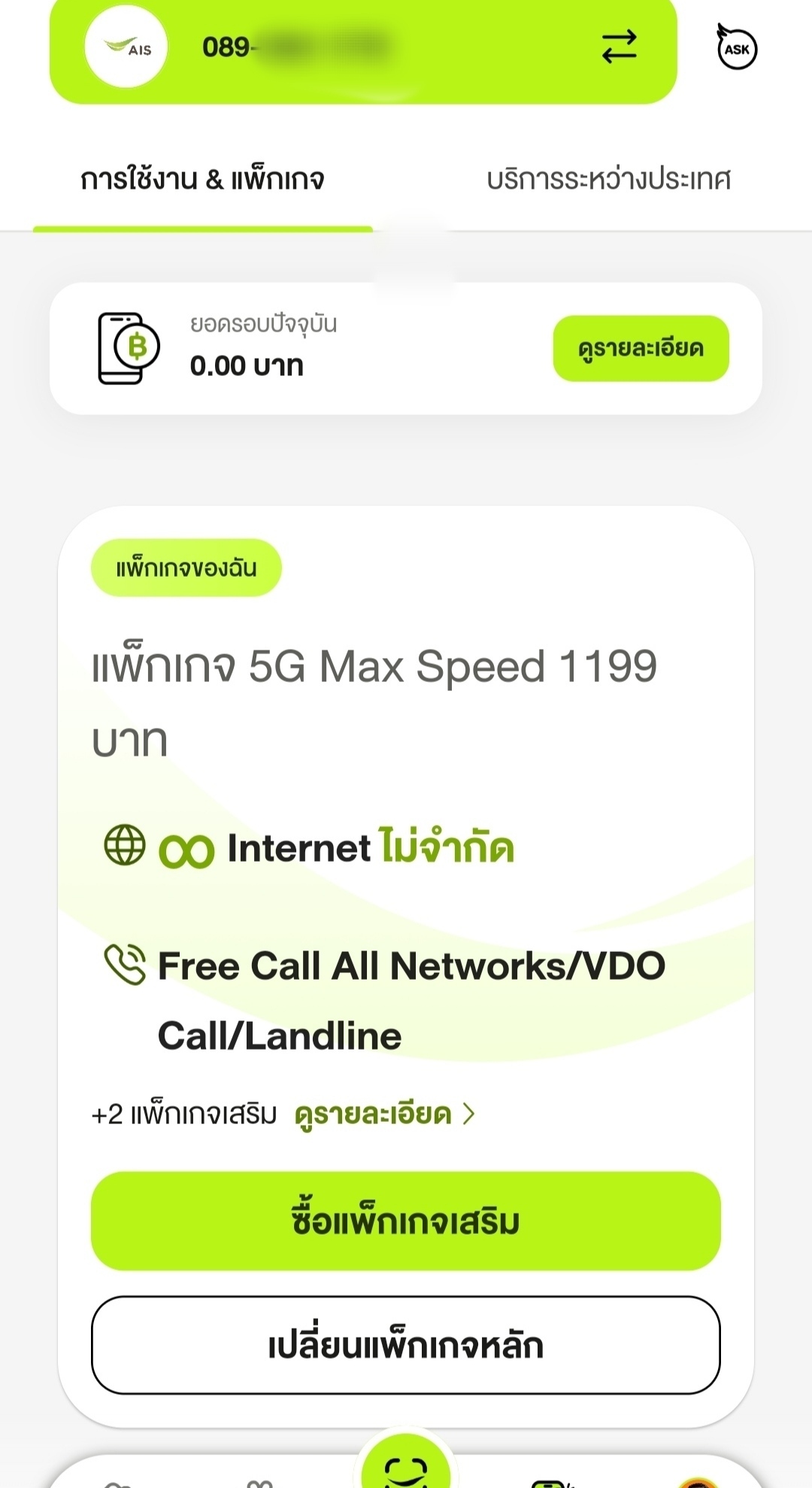Switch to the บริการระหว่างประเทศ tab
Viewport: 812px width, 1488px height.
click(x=608, y=180)
